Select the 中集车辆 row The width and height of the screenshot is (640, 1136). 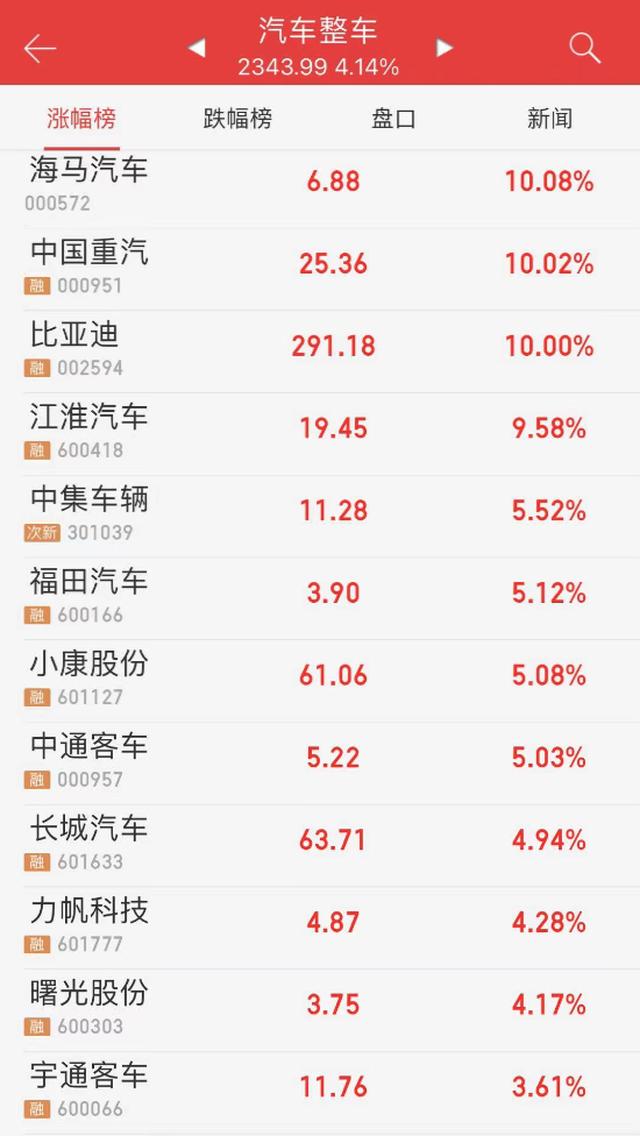320,516
